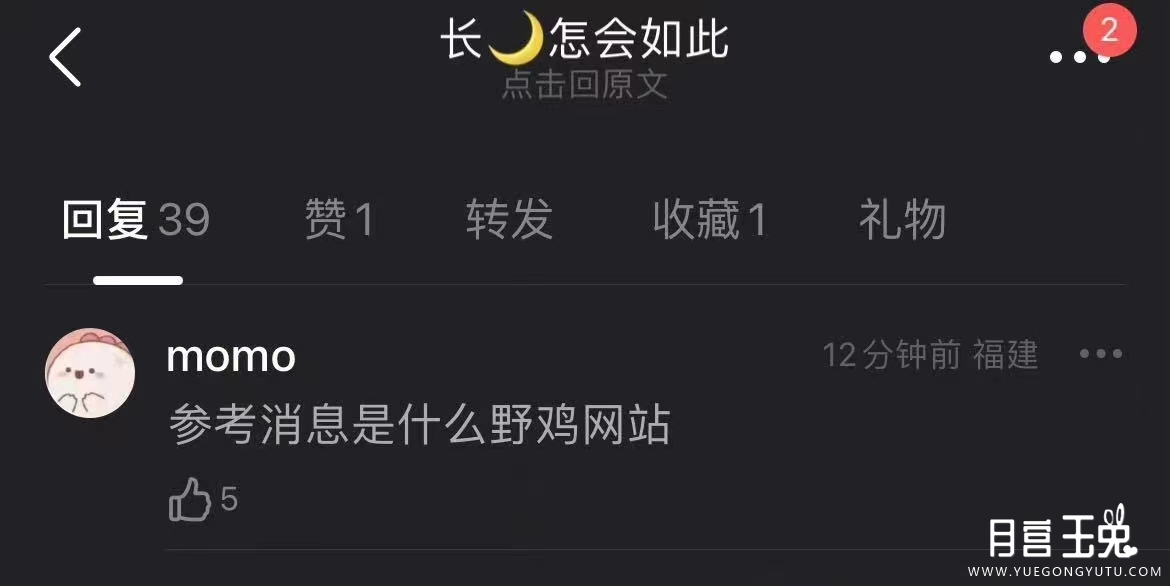1170x586 pixels.
Task: Go back with the top-left arrow
Action: (x=65, y=57)
